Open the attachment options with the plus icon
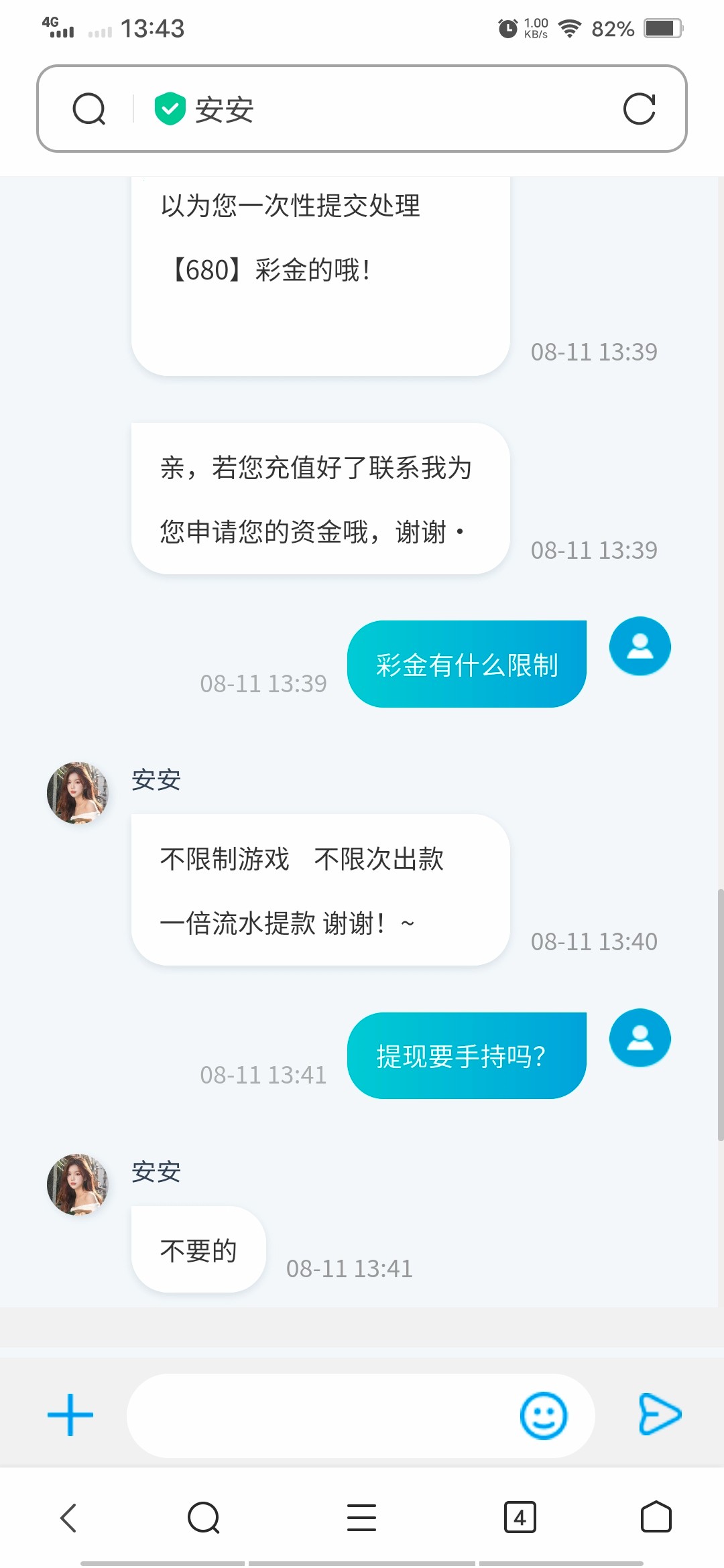The height and width of the screenshot is (1568, 724). (69, 1415)
